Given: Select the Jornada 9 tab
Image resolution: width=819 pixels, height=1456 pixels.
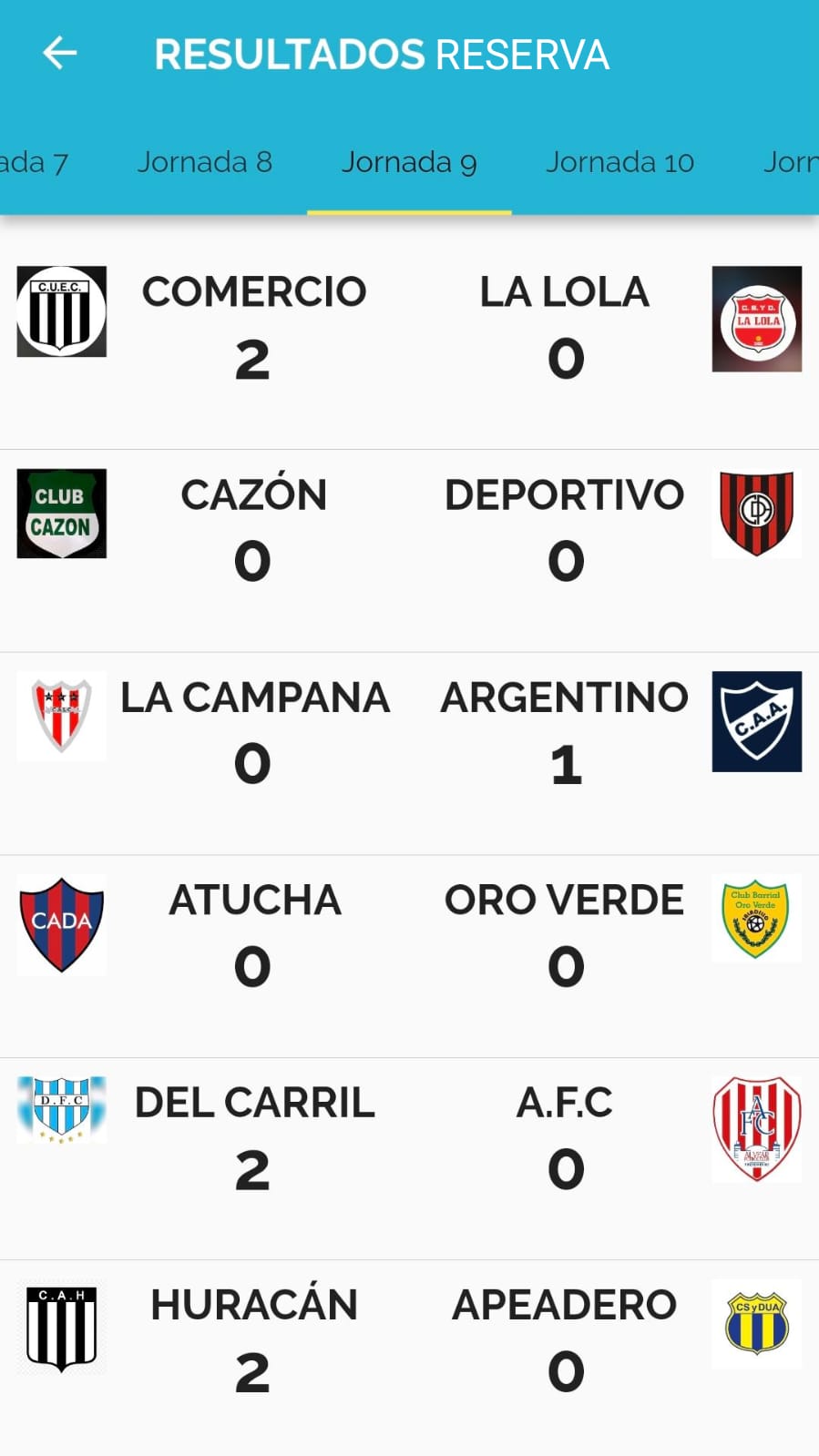Looking at the screenshot, I should coord(409,162).
